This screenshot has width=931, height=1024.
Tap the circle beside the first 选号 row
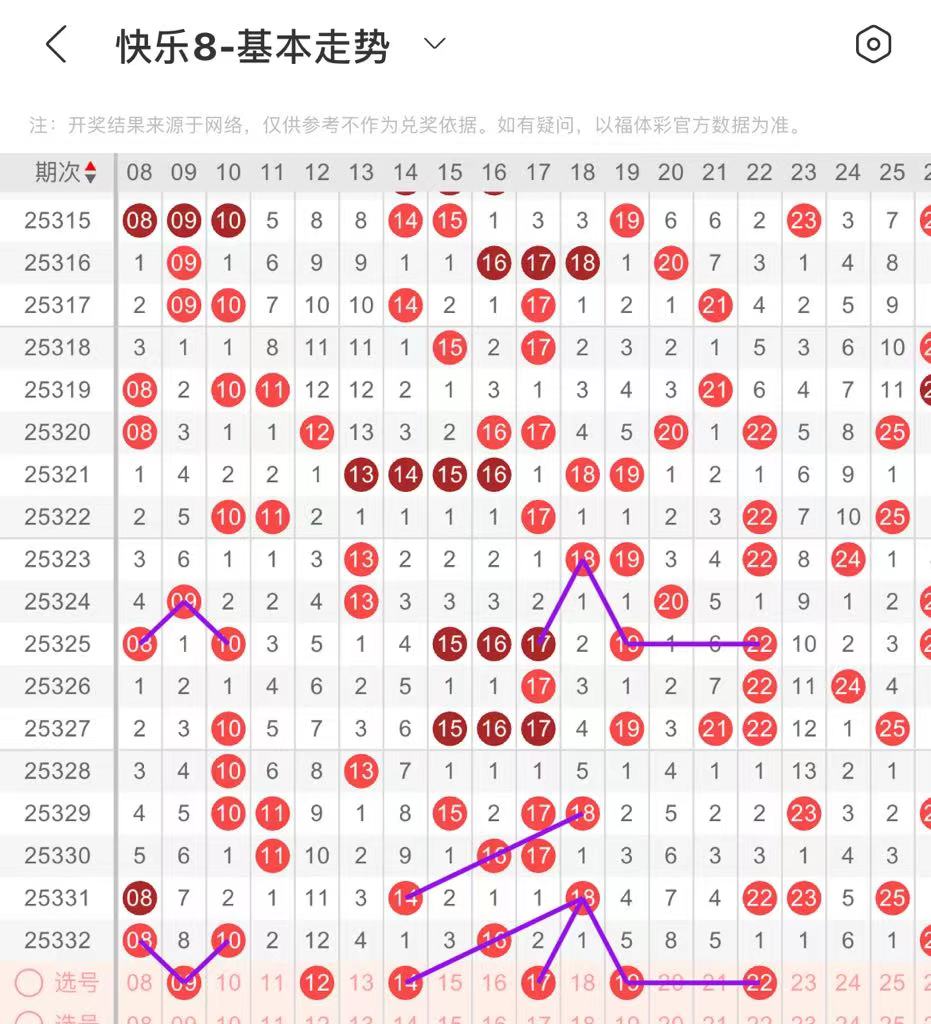coord(29,983)
